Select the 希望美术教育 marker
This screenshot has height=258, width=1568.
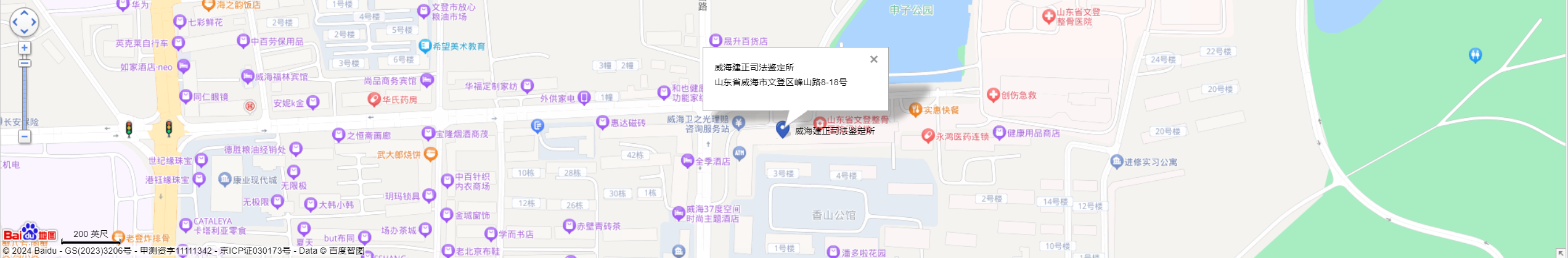pos(425,46)
